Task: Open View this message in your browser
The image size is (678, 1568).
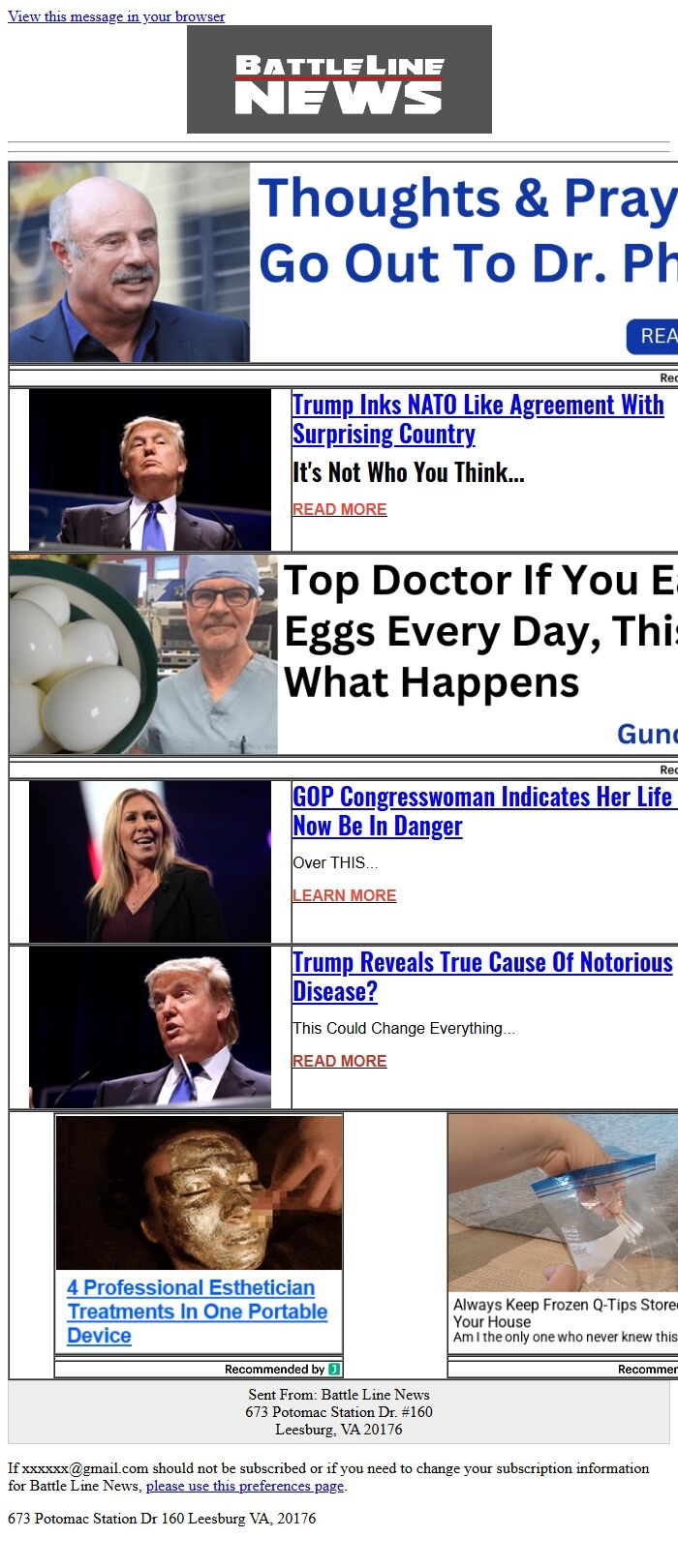Action: tap(116, 16)
